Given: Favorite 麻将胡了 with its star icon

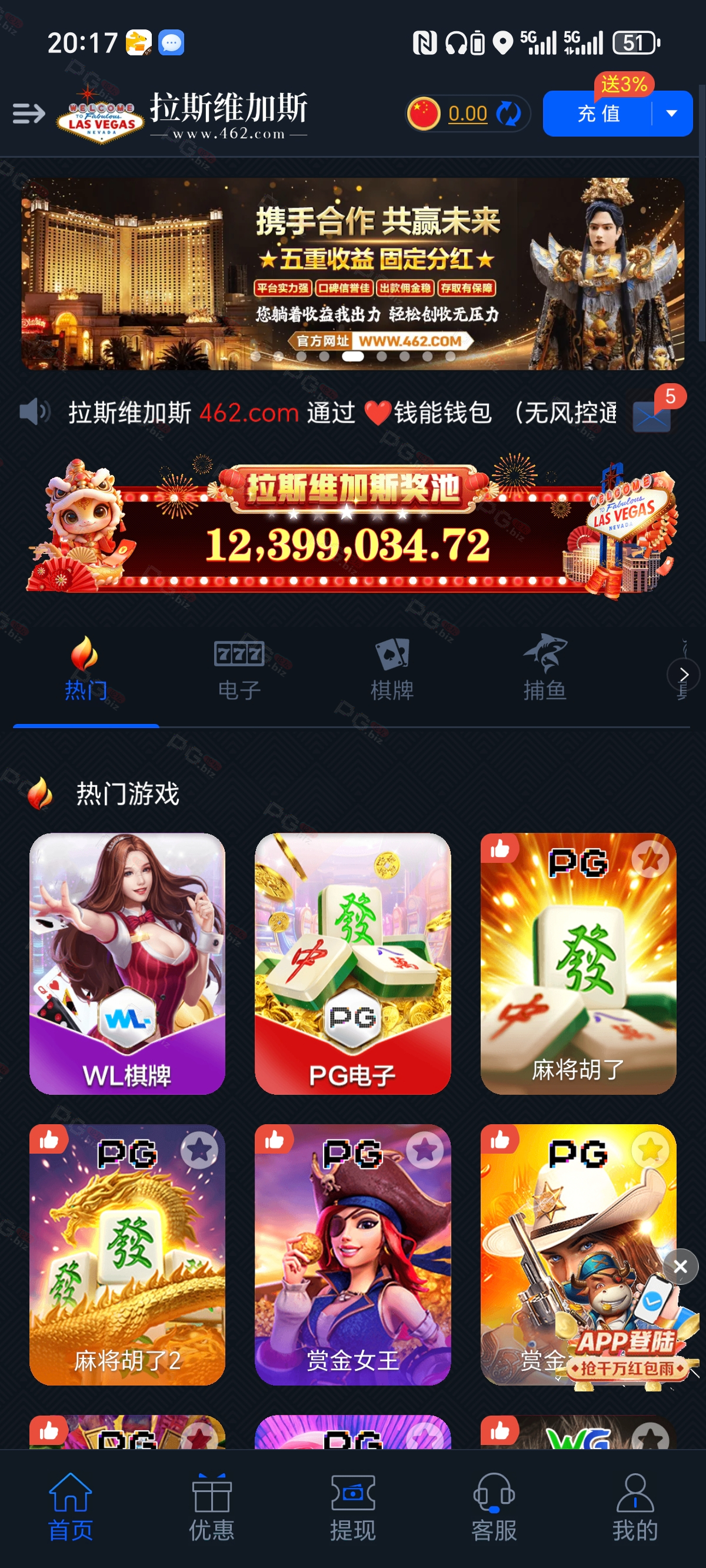Looking at the screenshot, I should (650, 859).
